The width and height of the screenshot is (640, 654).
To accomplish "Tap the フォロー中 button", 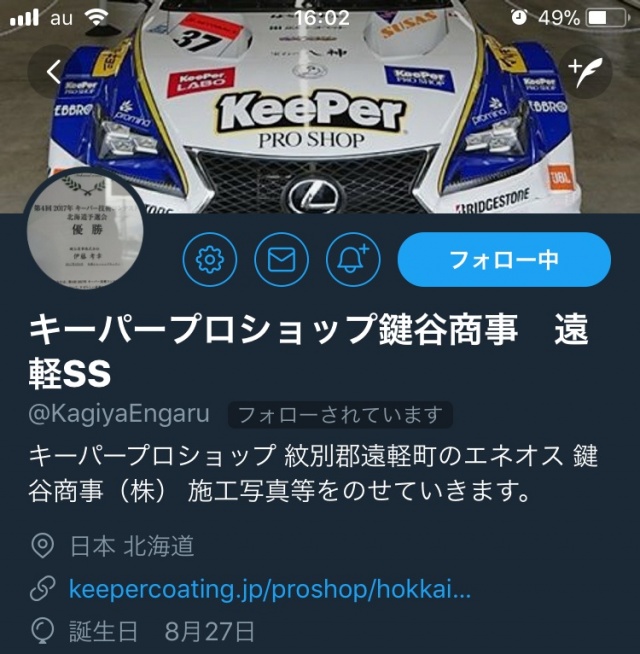I will 503,260.
